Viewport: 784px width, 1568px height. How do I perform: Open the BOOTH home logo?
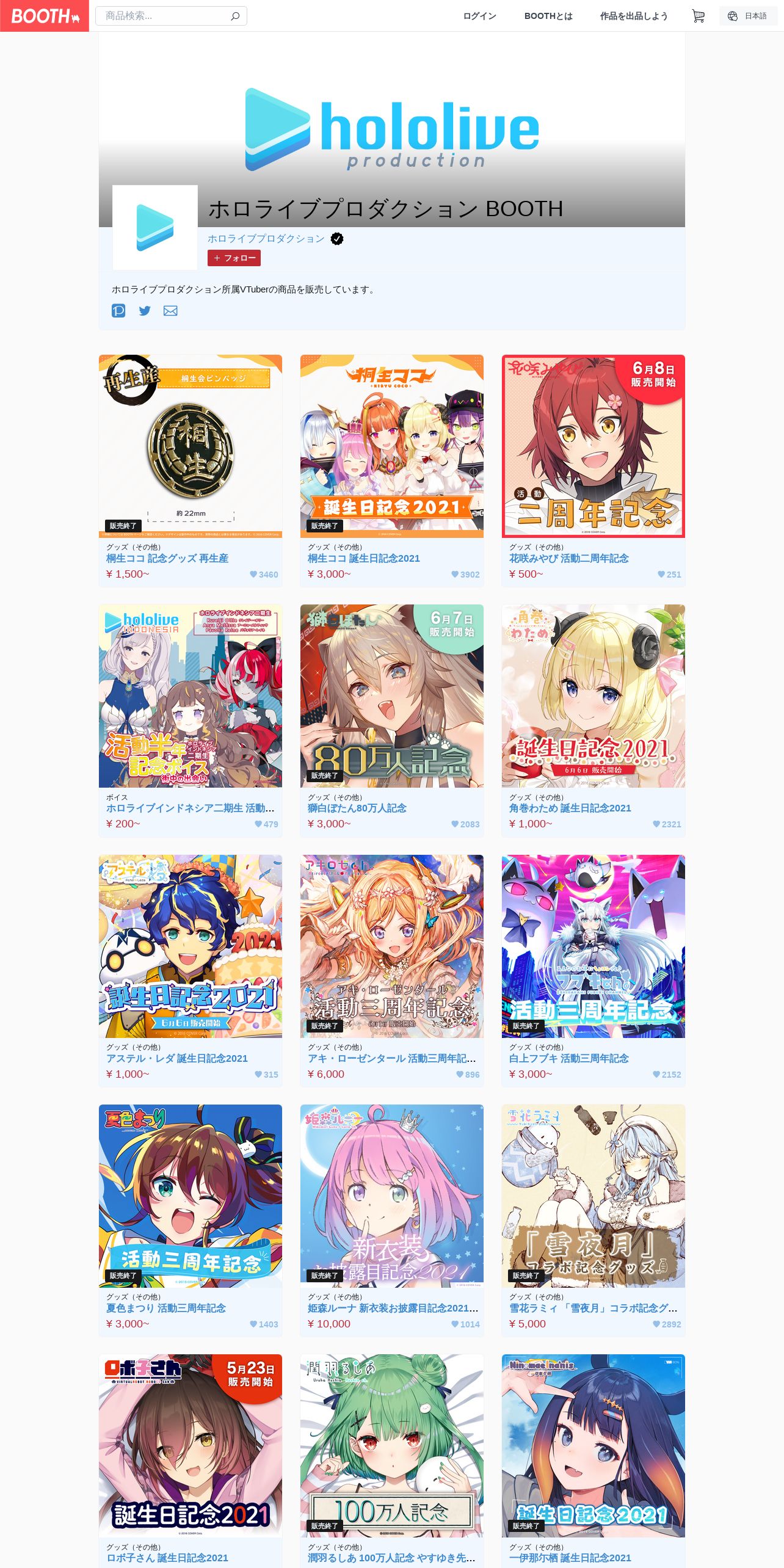pos(45,16)
